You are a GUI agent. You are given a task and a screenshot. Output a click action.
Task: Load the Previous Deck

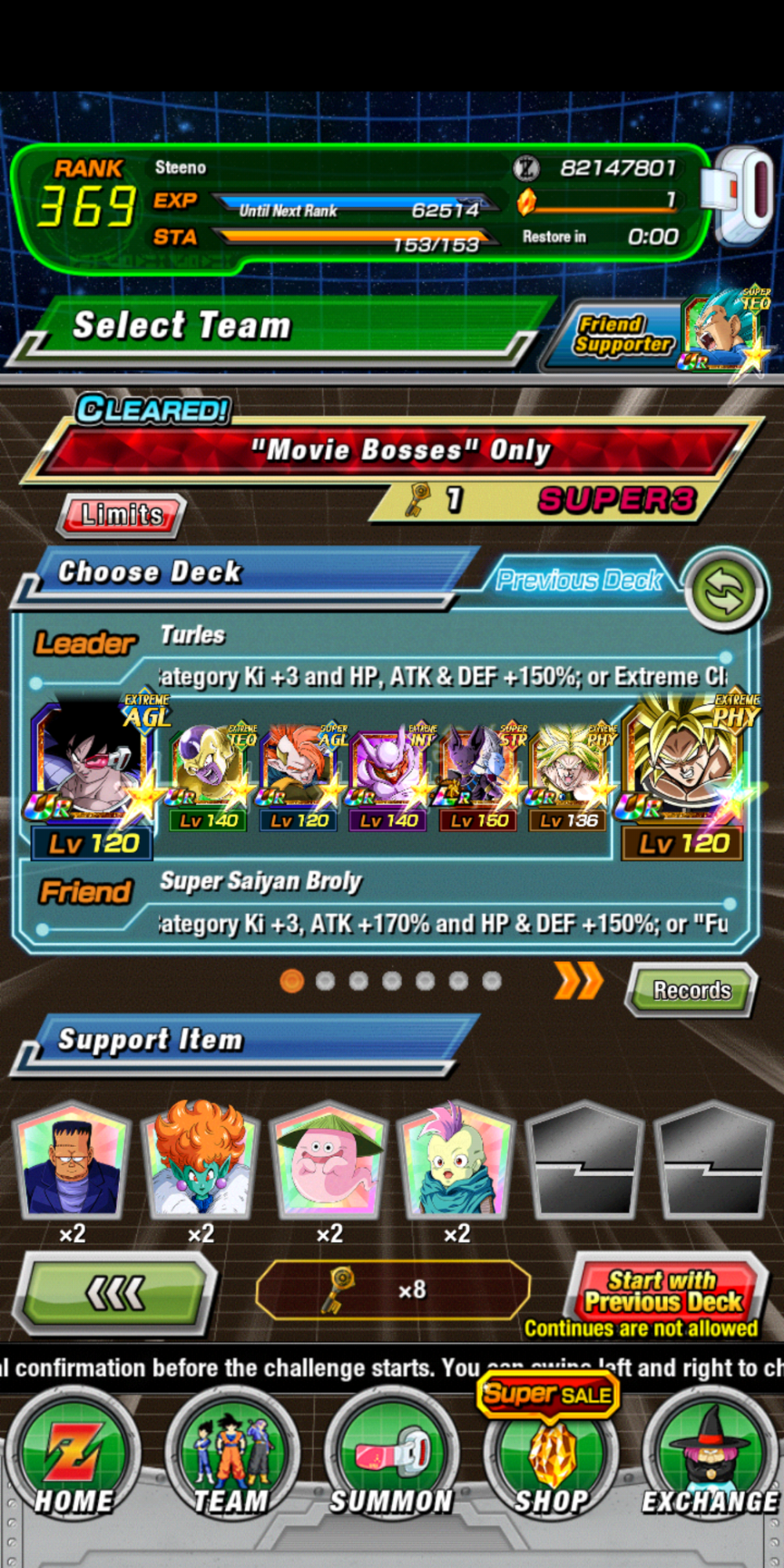pos(579,580)
